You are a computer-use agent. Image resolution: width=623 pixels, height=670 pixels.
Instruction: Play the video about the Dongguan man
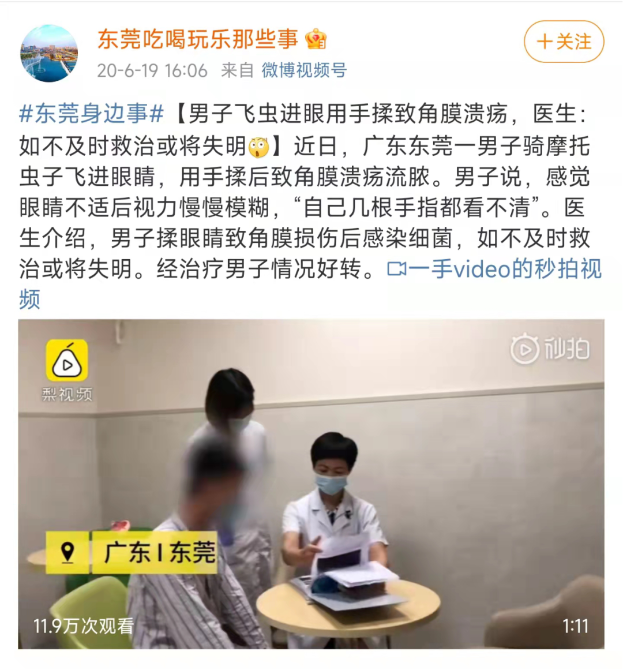(311, 484)
